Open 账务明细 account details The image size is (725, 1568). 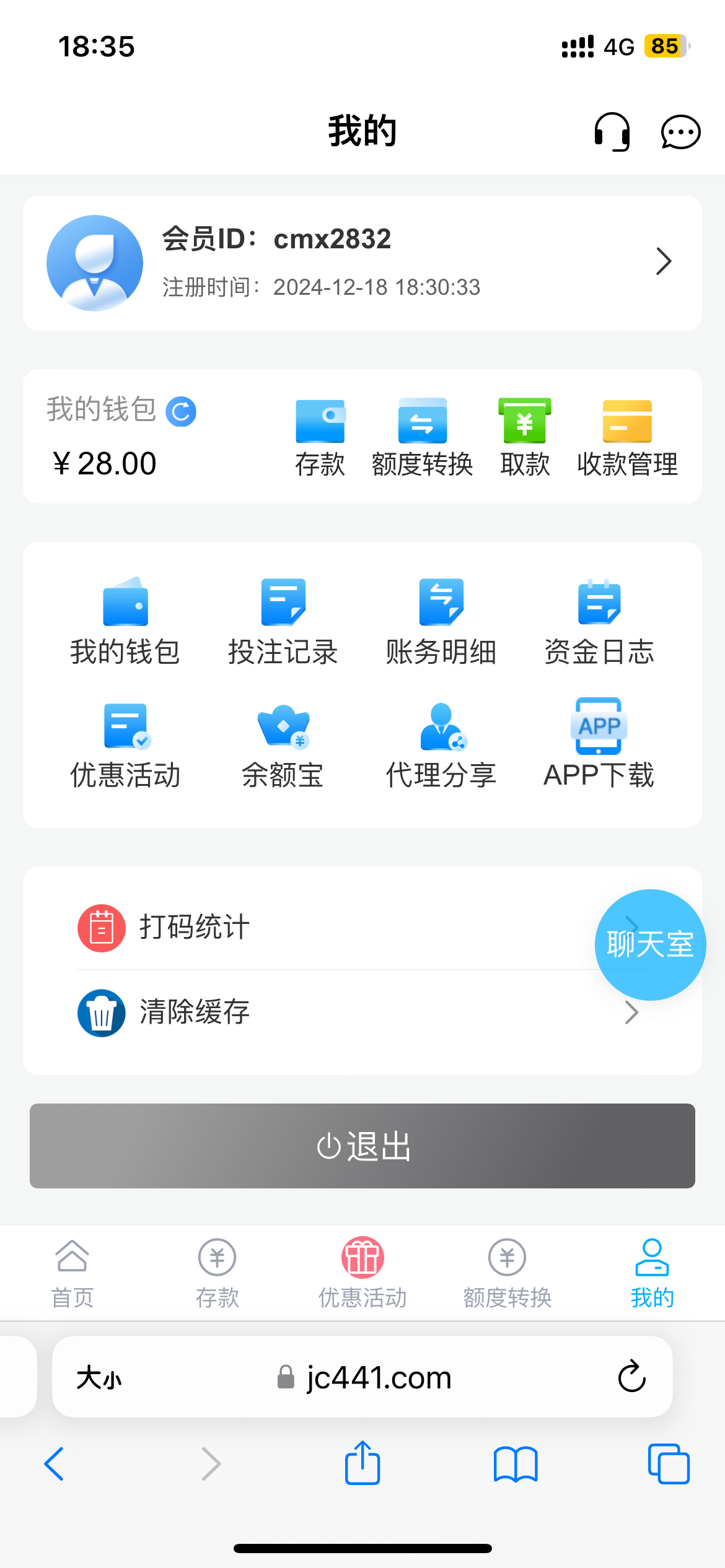[441, 621]
